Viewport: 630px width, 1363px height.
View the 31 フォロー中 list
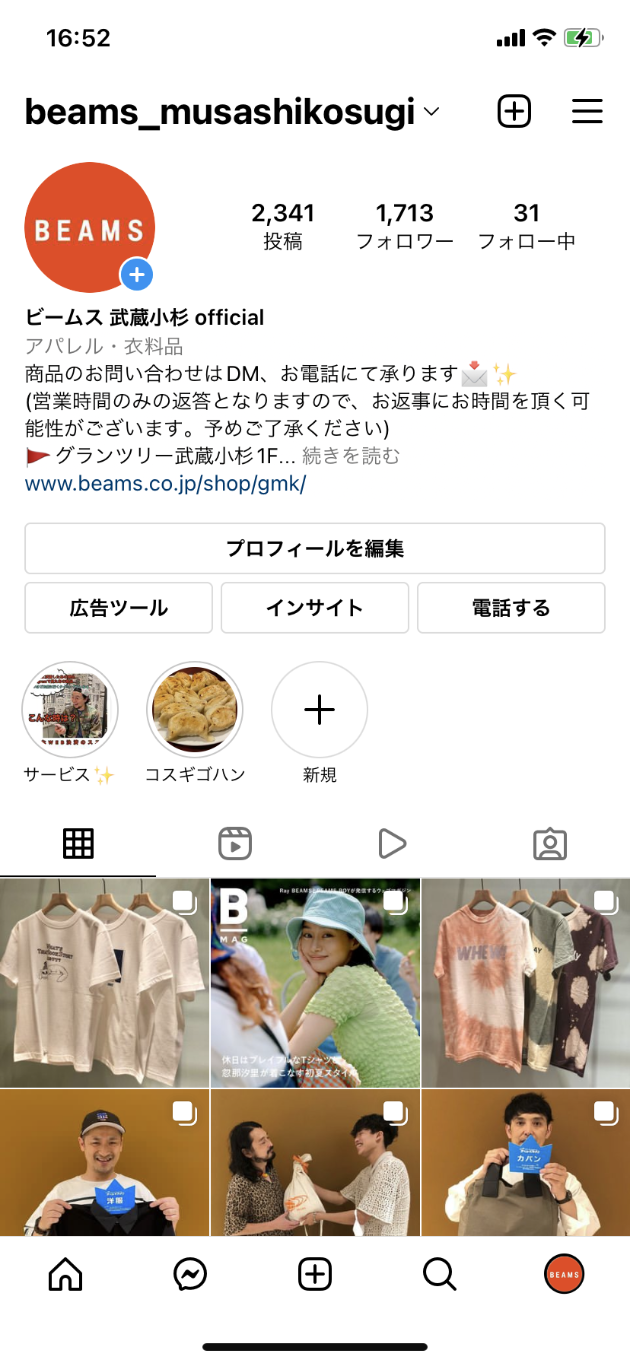526,226
